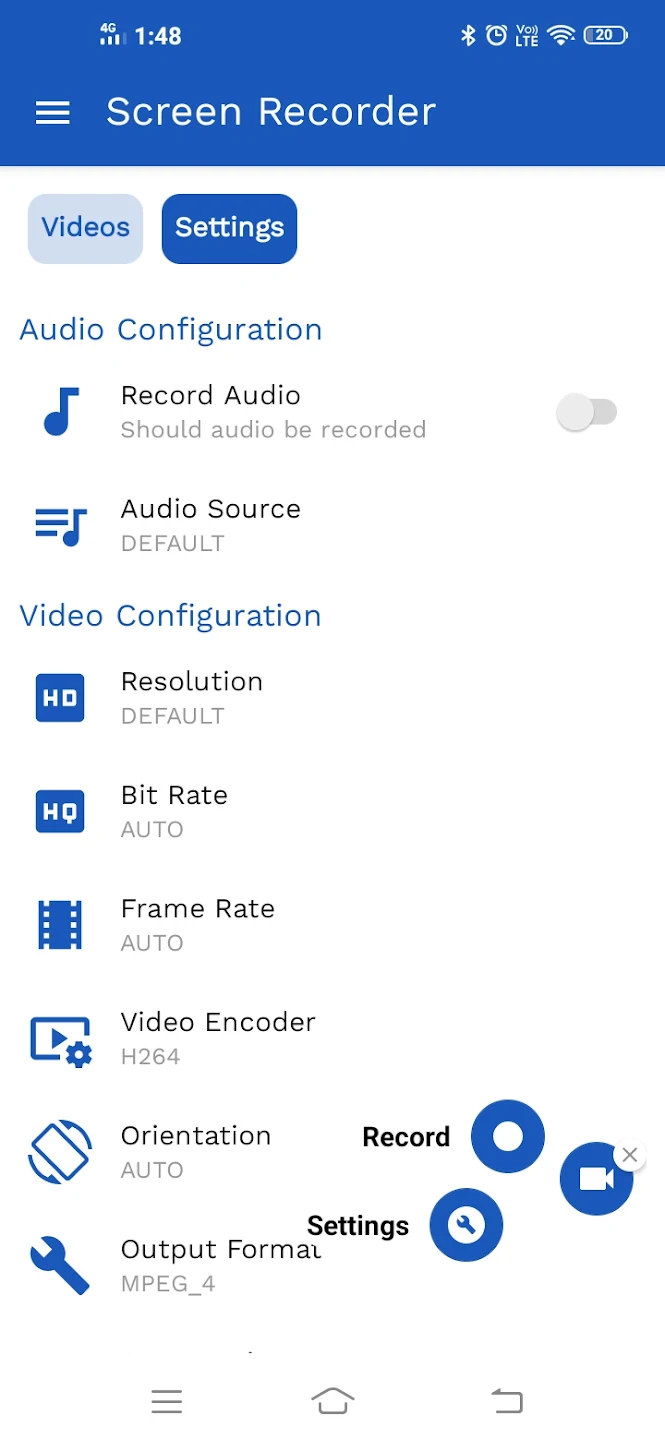Dismiss the floating camera bubble

[629, 1155]
